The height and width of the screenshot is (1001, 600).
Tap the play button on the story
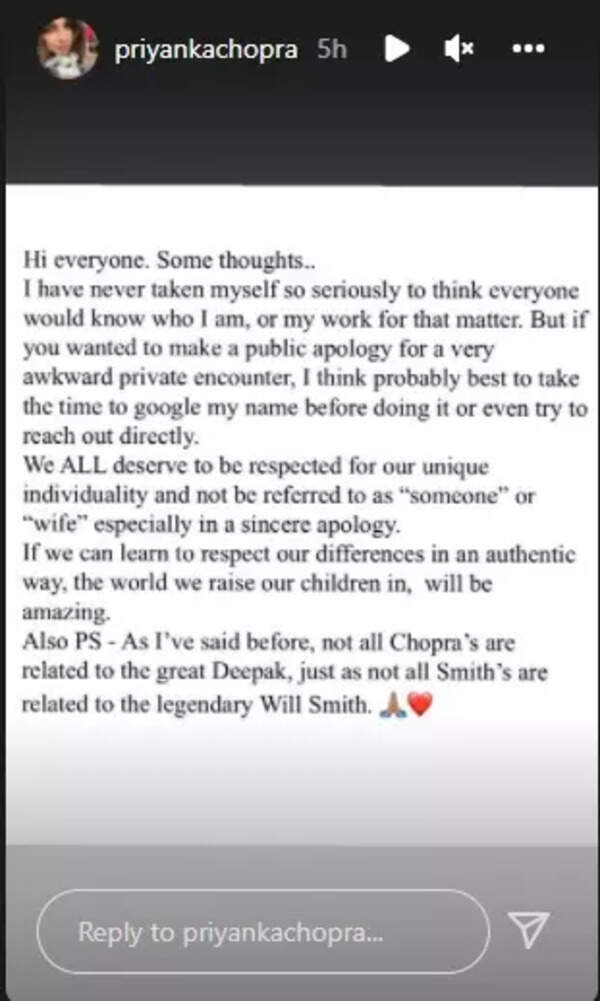397,49
